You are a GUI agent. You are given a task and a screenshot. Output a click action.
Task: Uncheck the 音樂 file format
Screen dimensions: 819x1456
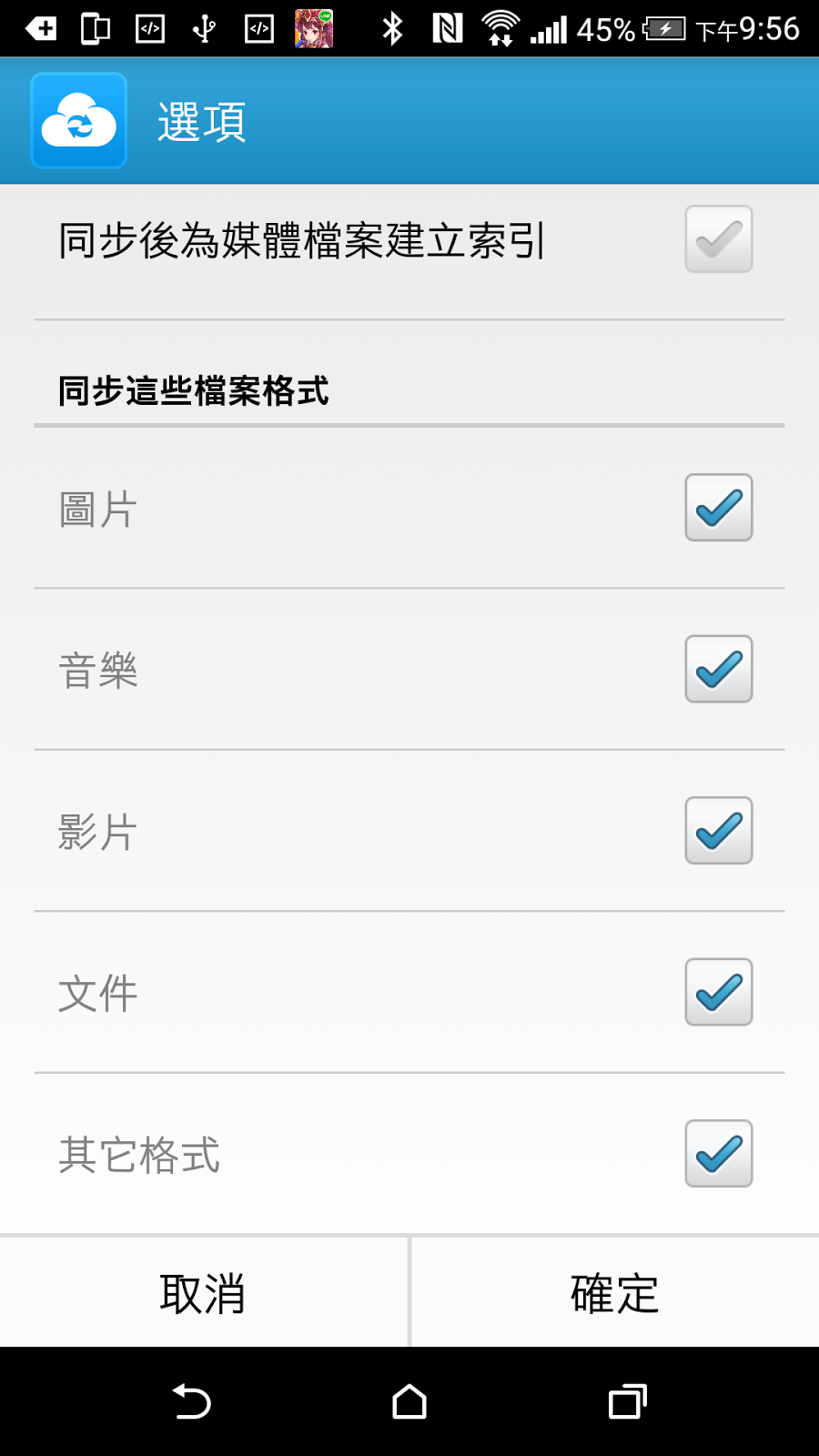tap(718, 669)
